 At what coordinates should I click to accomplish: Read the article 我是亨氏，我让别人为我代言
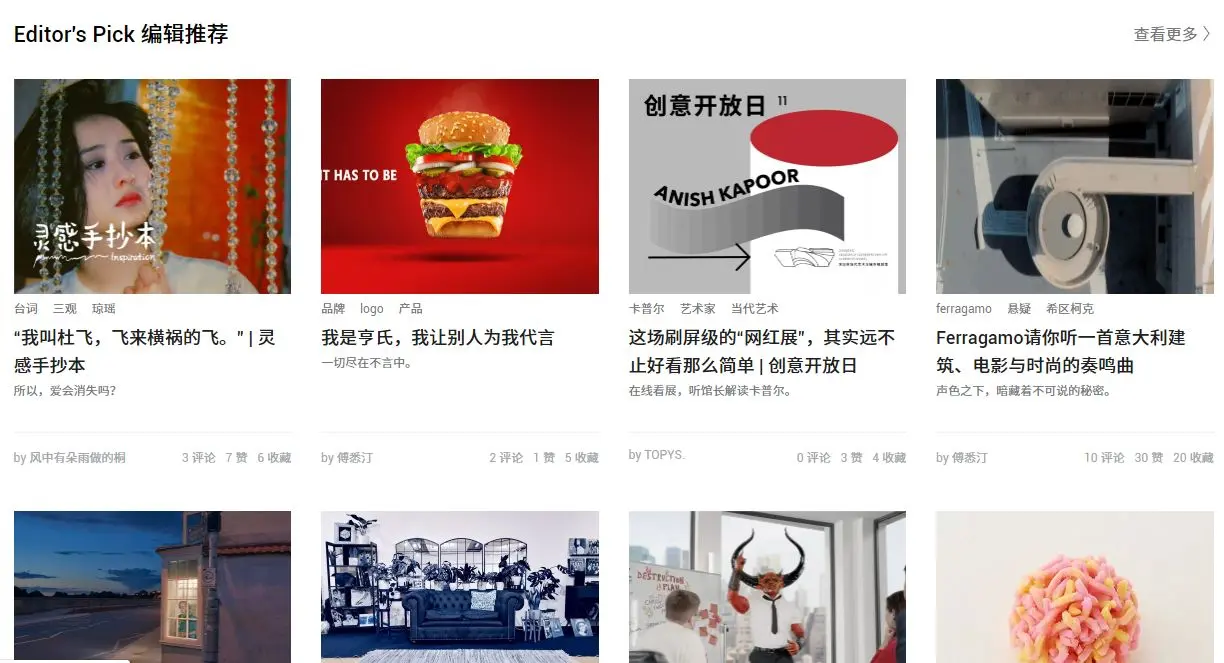tap(437, 338)
